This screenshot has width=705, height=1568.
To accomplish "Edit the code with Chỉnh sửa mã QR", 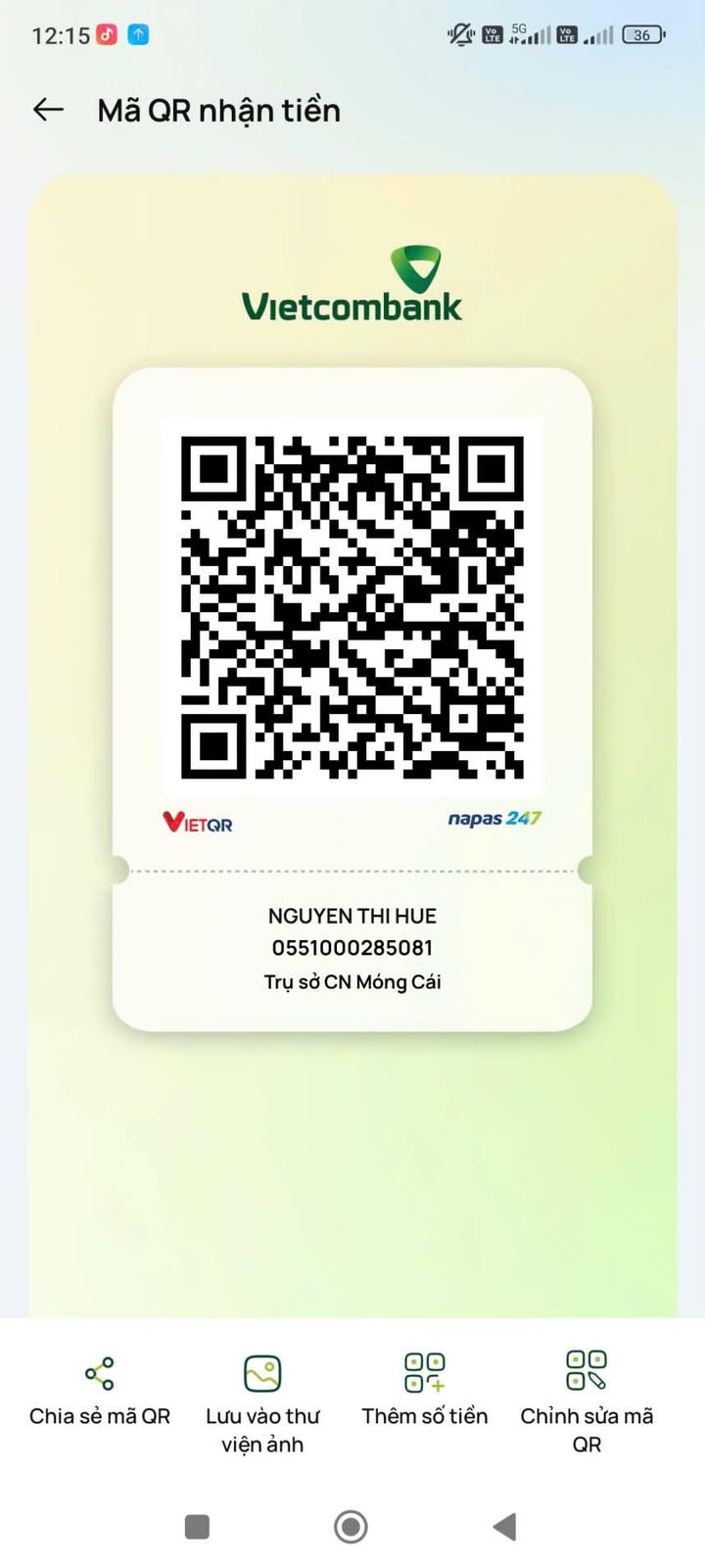I will coord(587,1401).
